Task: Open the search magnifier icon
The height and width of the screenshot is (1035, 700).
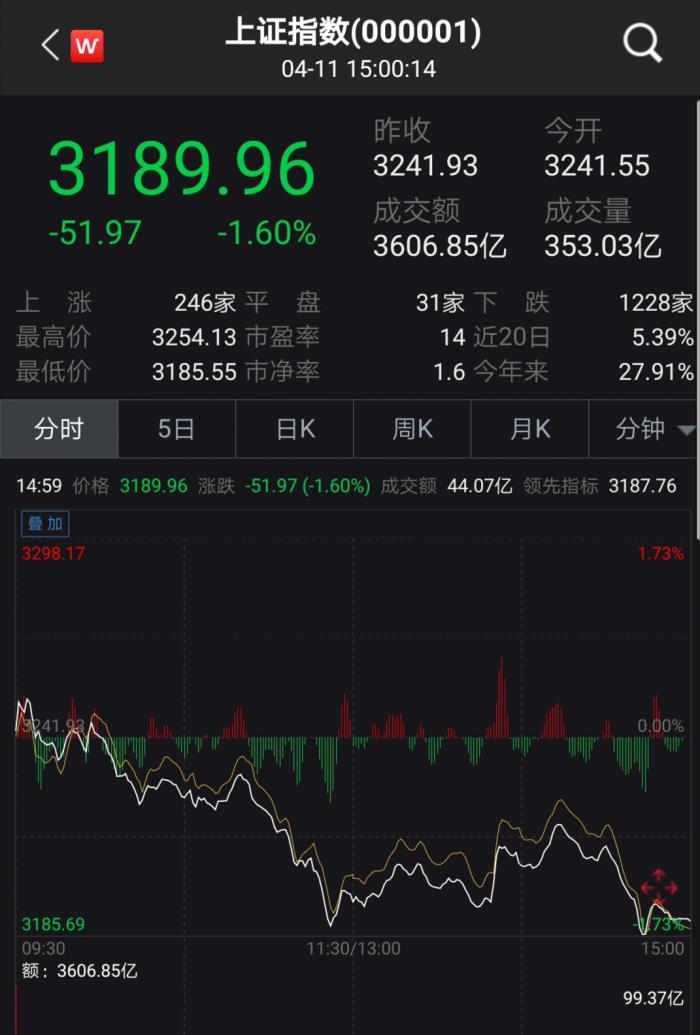Action: point(642,44)
